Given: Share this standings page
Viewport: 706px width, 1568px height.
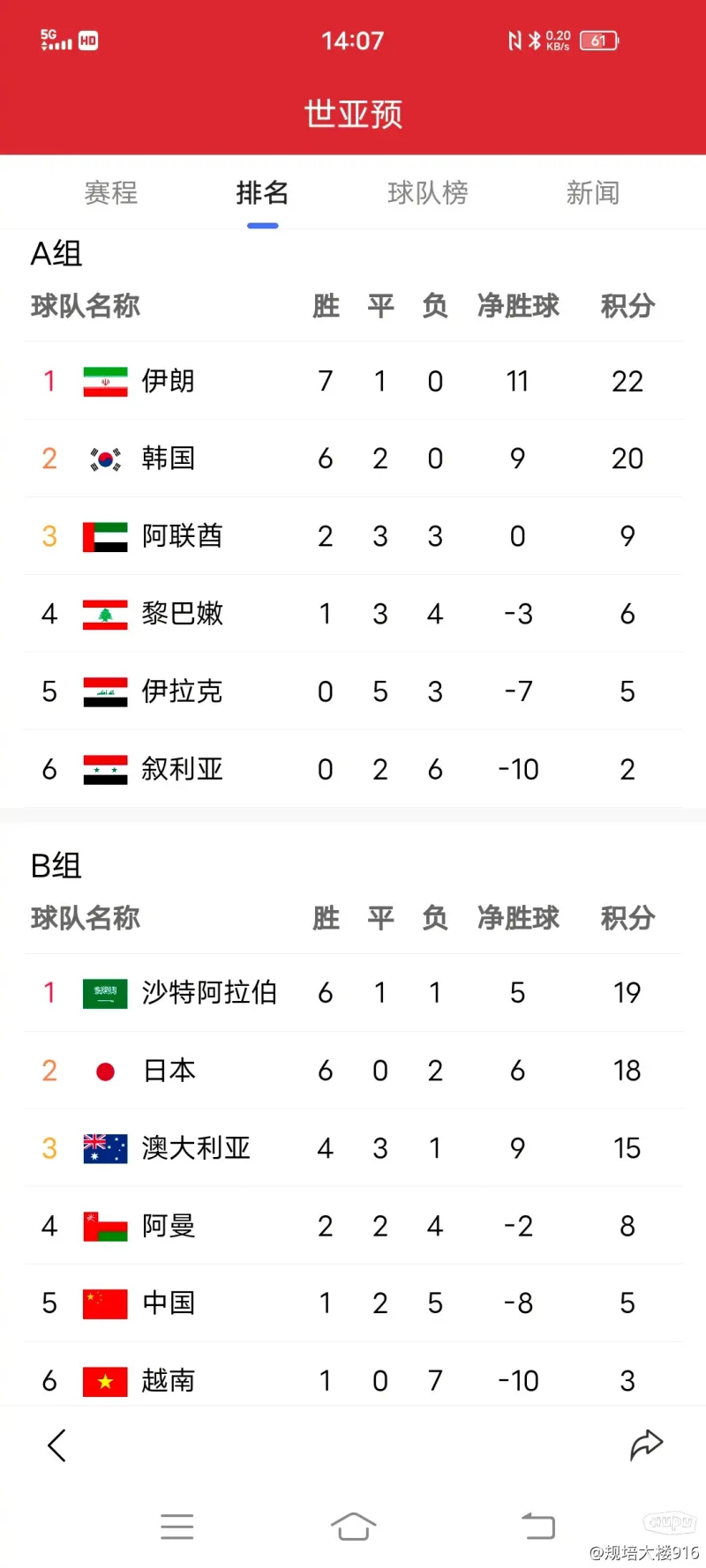Looking at the screenshot, I should click(x=646, y=1445).
